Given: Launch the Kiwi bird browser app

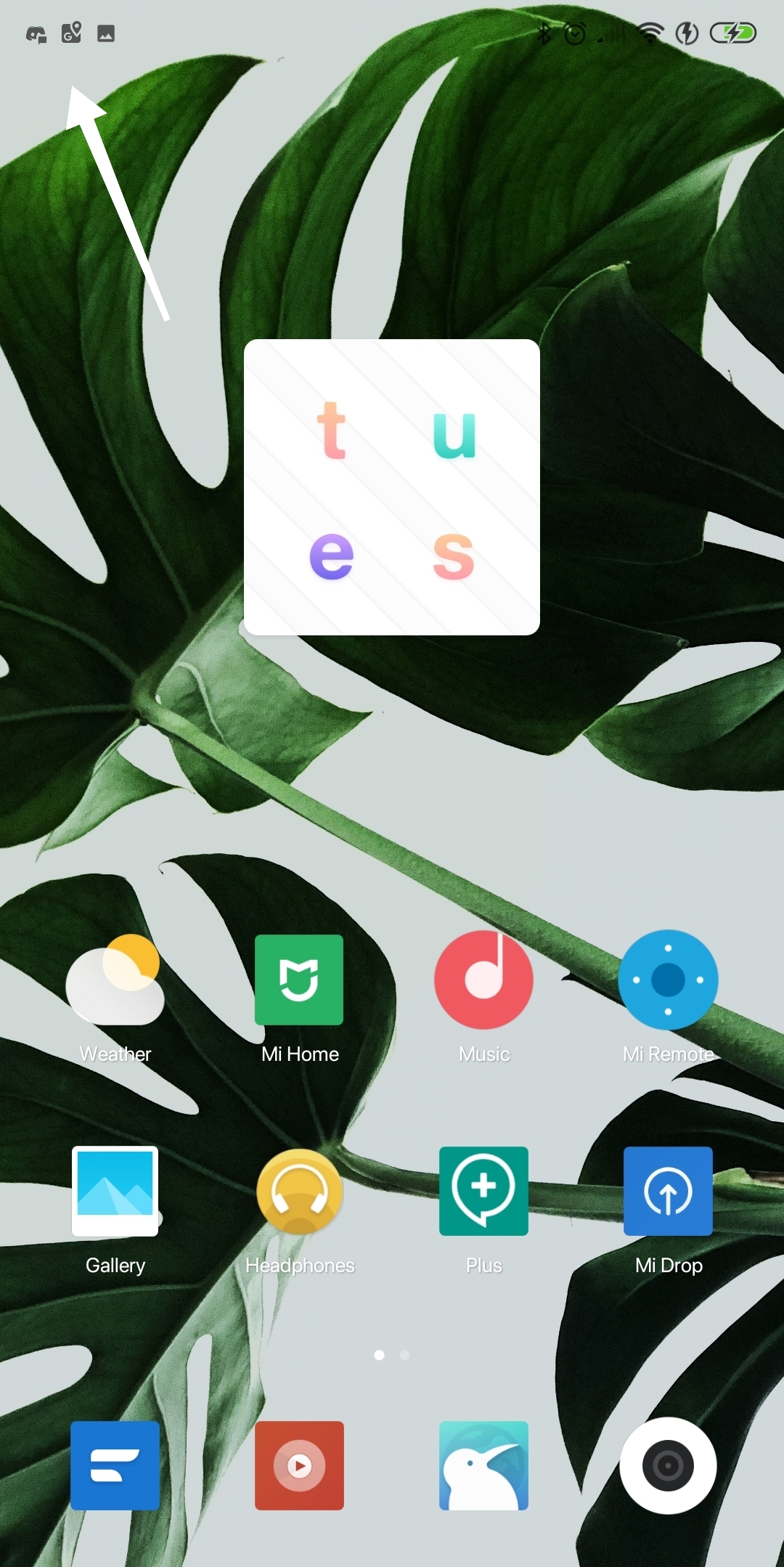Looking at the screenshot, I should [483, 1466].
